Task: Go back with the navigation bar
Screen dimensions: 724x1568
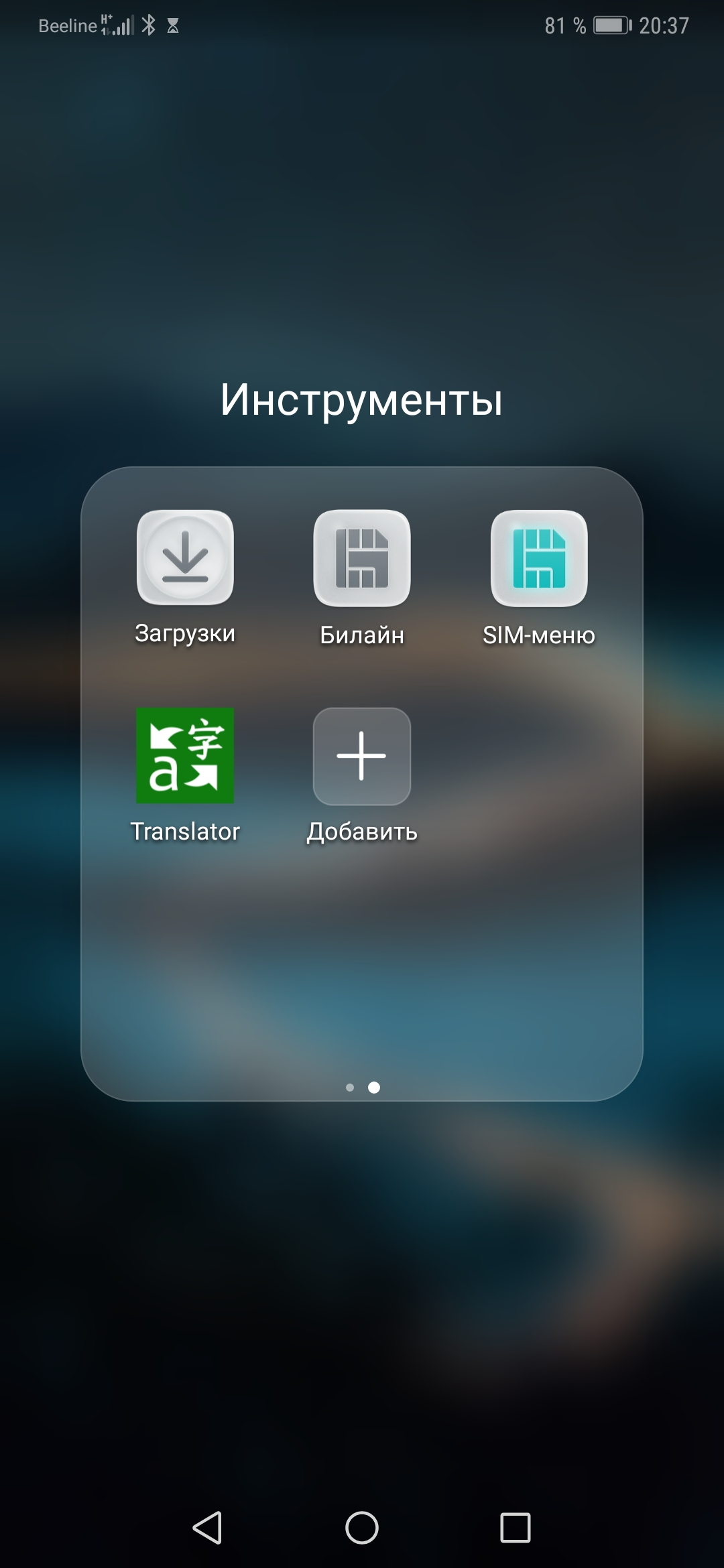Action: click(x=207, y=1527)
